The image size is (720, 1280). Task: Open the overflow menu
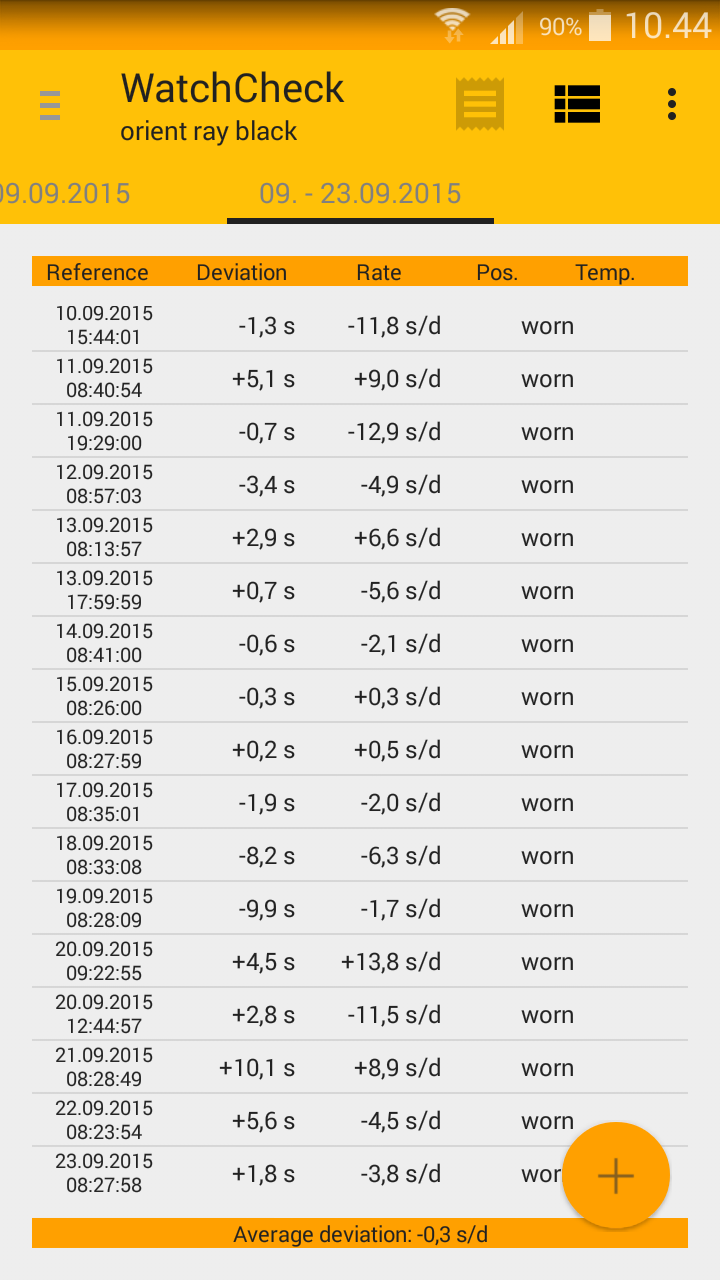click(672, 104)
